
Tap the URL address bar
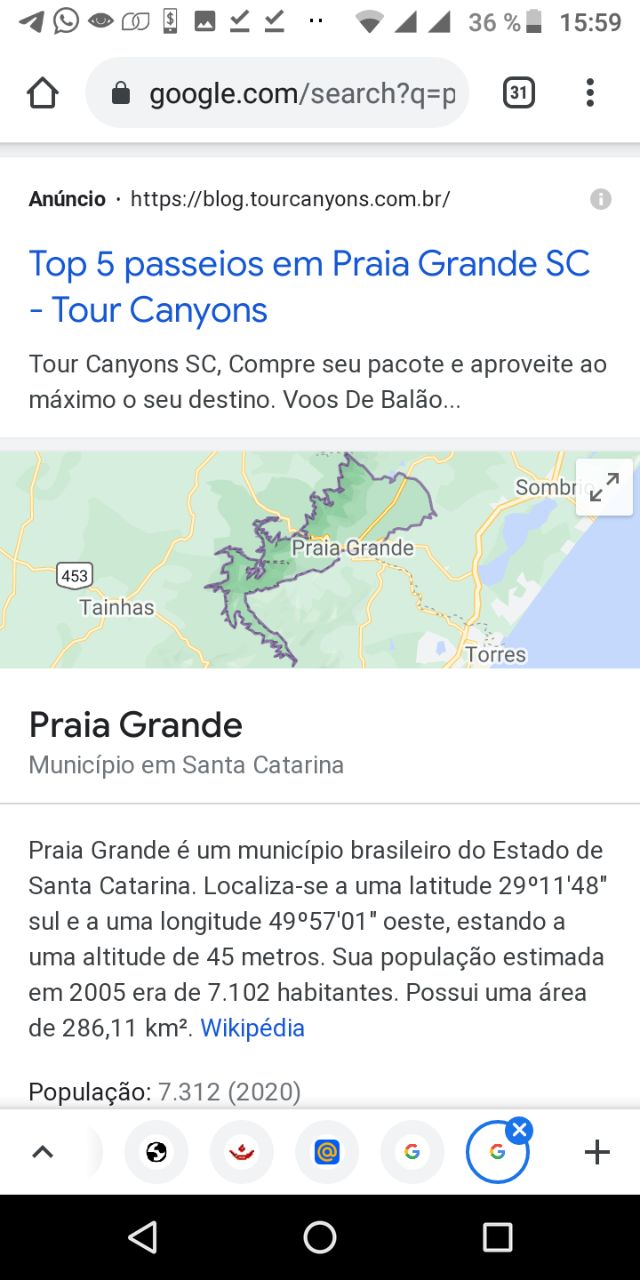277,93
